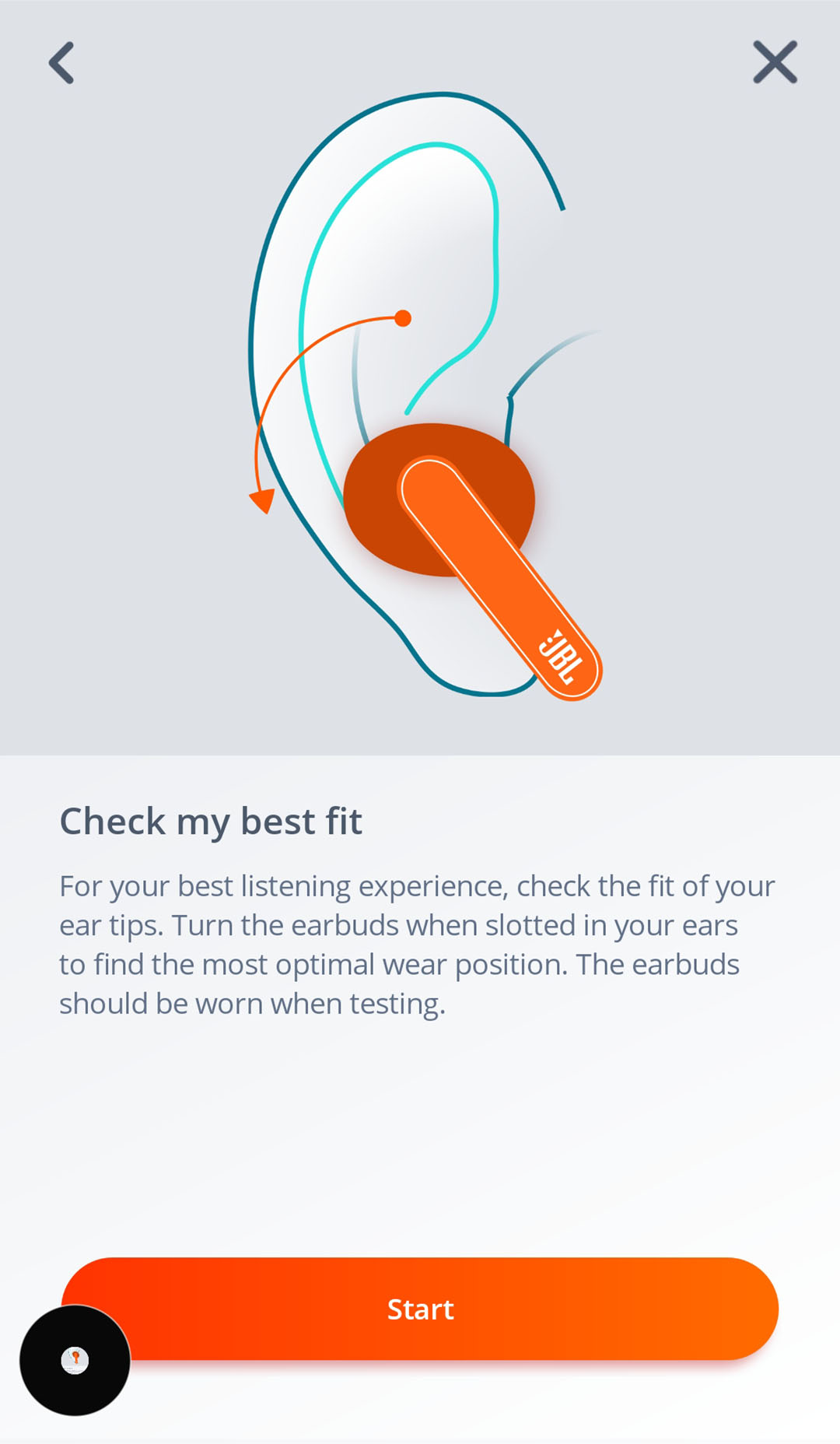Go back using the top arrow
This screenshot has width=840, height=1444.
pos(62,62)
